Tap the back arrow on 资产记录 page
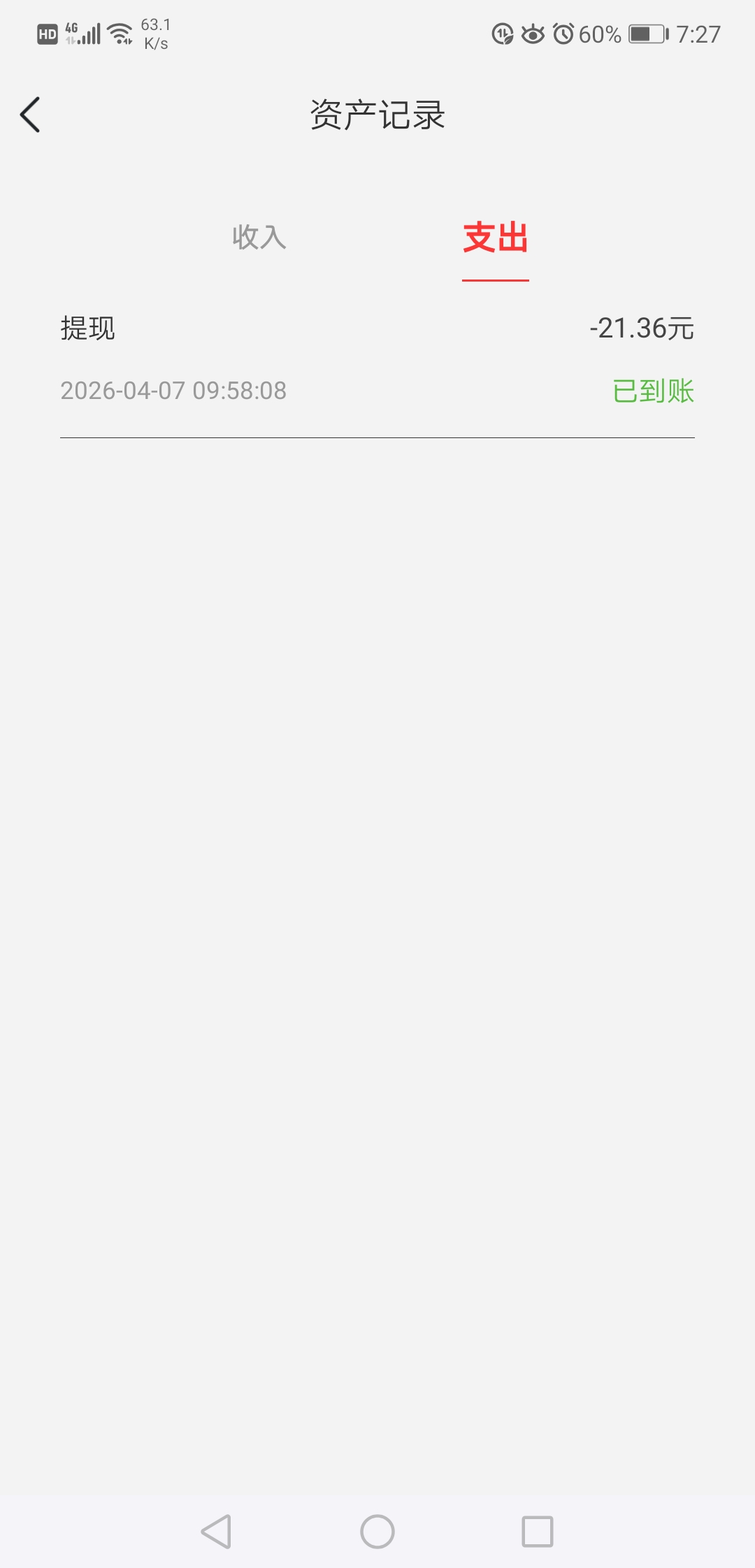 [31, 115]
